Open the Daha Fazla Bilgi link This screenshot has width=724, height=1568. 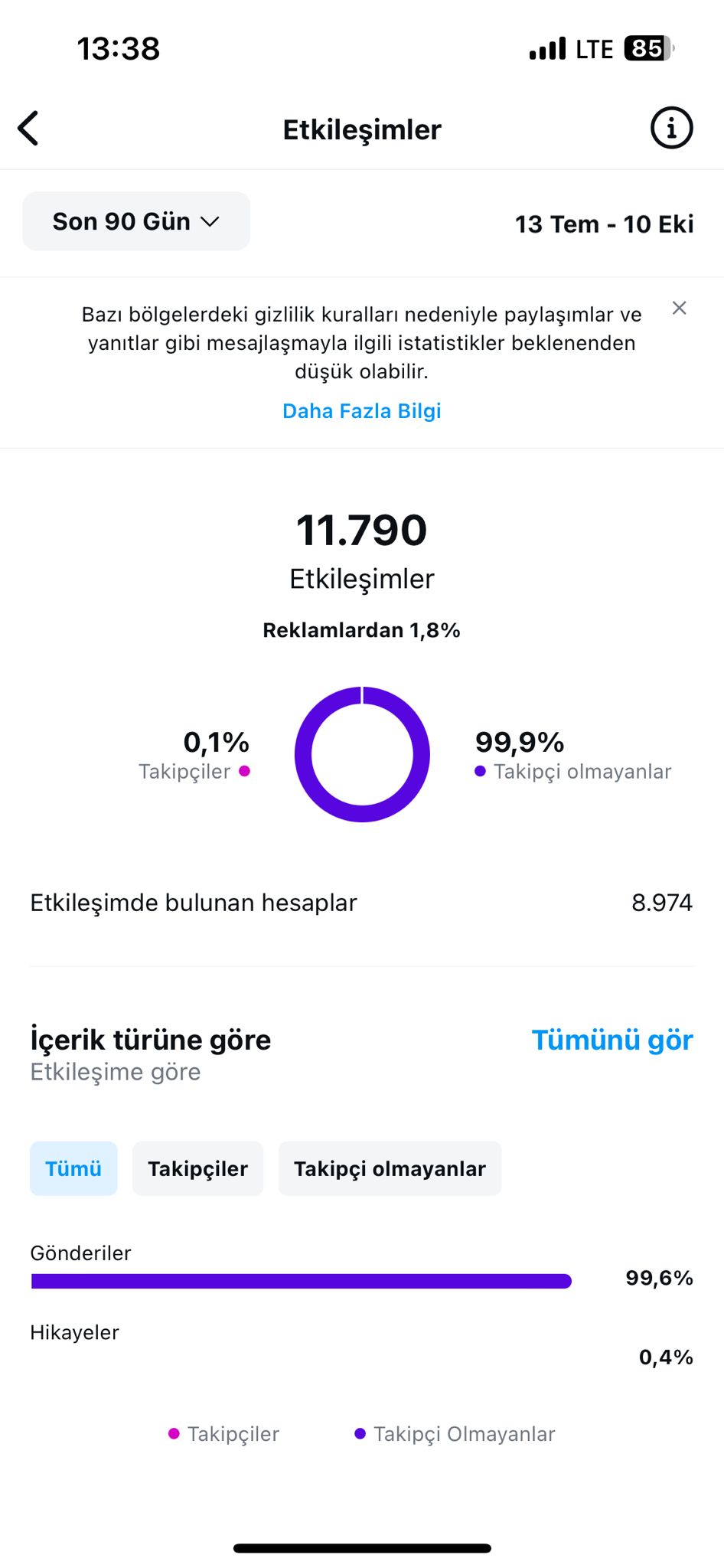pyautogui.click(x=362, y=411)
